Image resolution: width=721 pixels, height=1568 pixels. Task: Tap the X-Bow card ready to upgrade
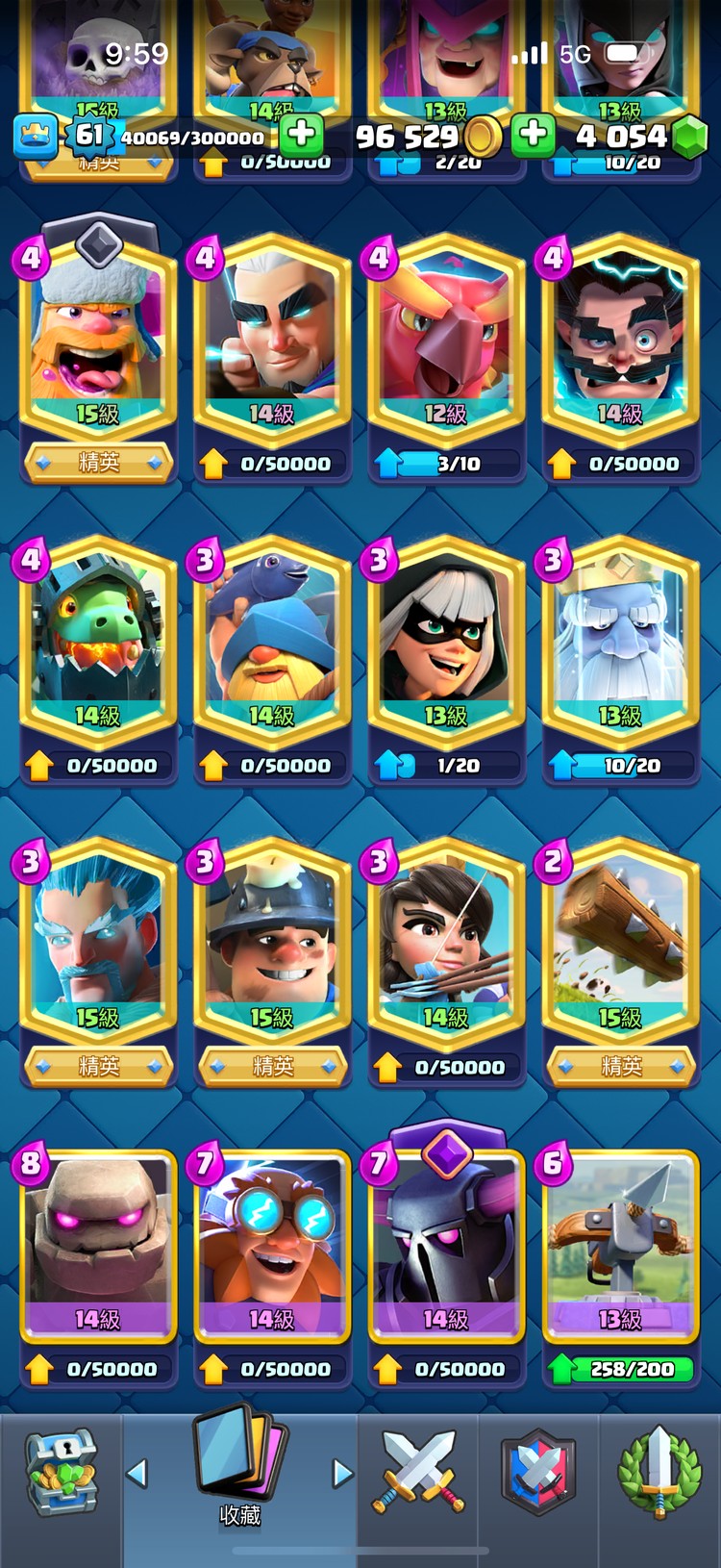tap(620, 1243)
